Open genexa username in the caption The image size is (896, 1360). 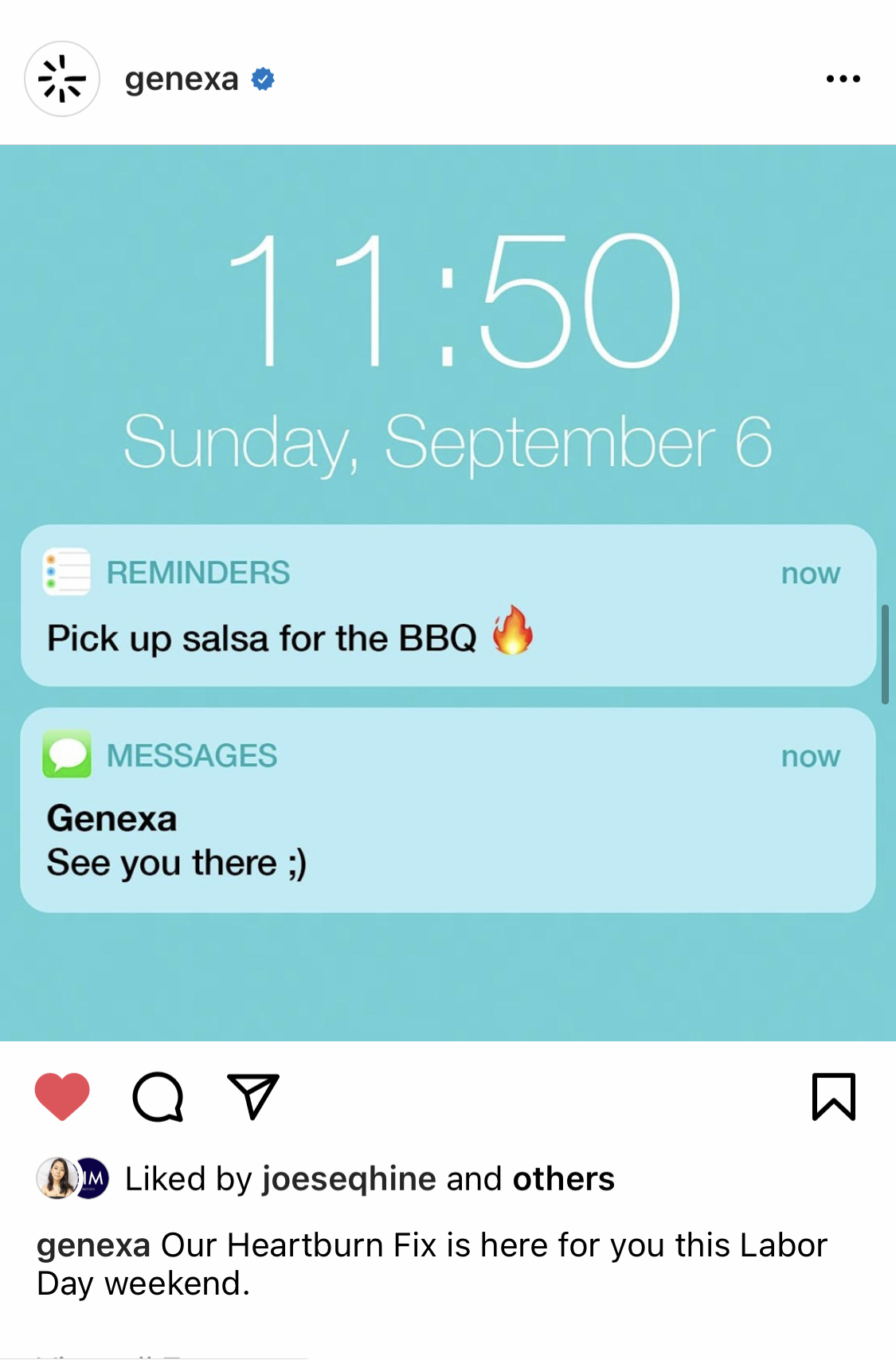tap(93, 1245)
